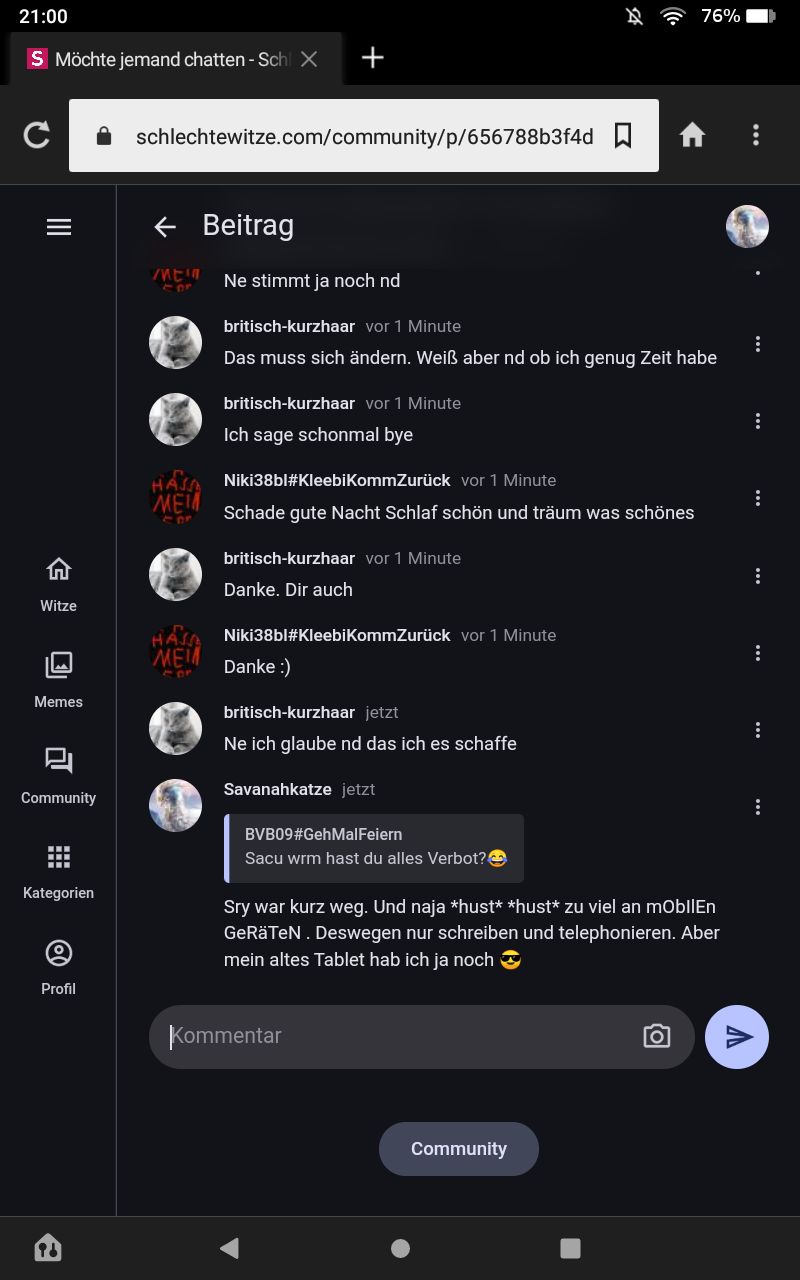Switch to Witze in the sidebar
This screenshot has height=1280, width=800.
click(x=59, y=583)
